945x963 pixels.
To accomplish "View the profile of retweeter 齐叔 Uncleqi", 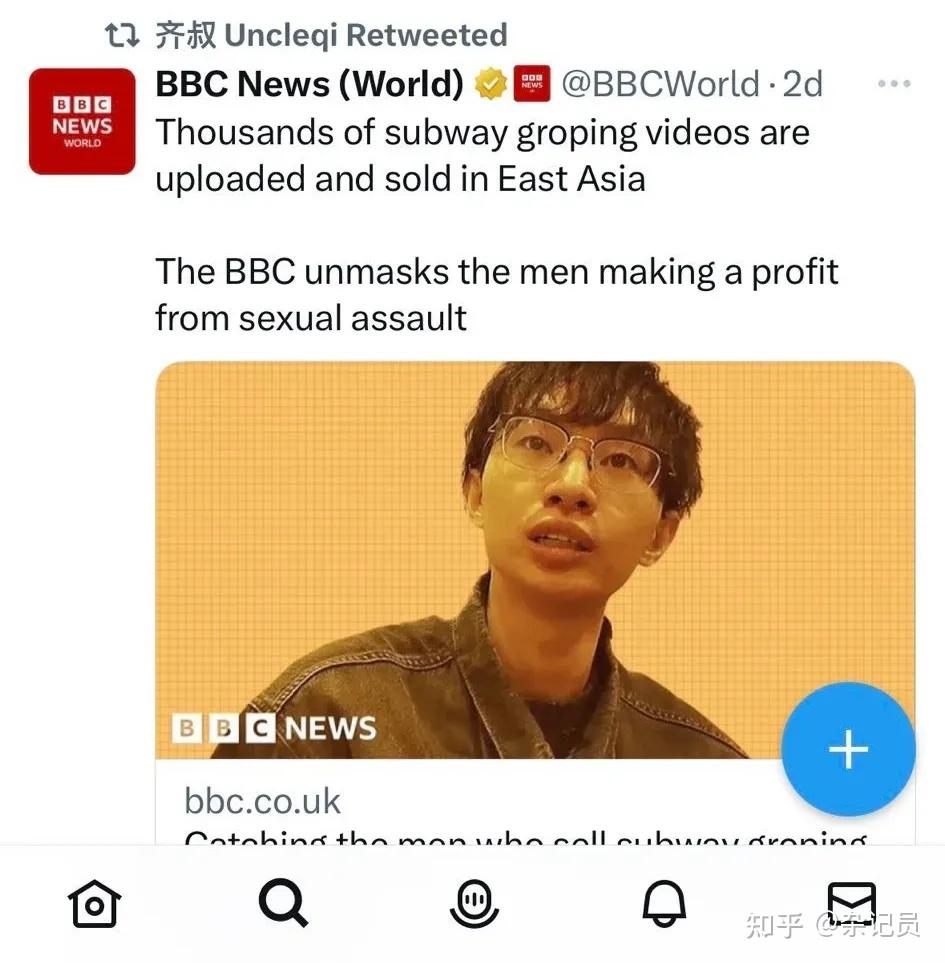I will pos(330,36).
